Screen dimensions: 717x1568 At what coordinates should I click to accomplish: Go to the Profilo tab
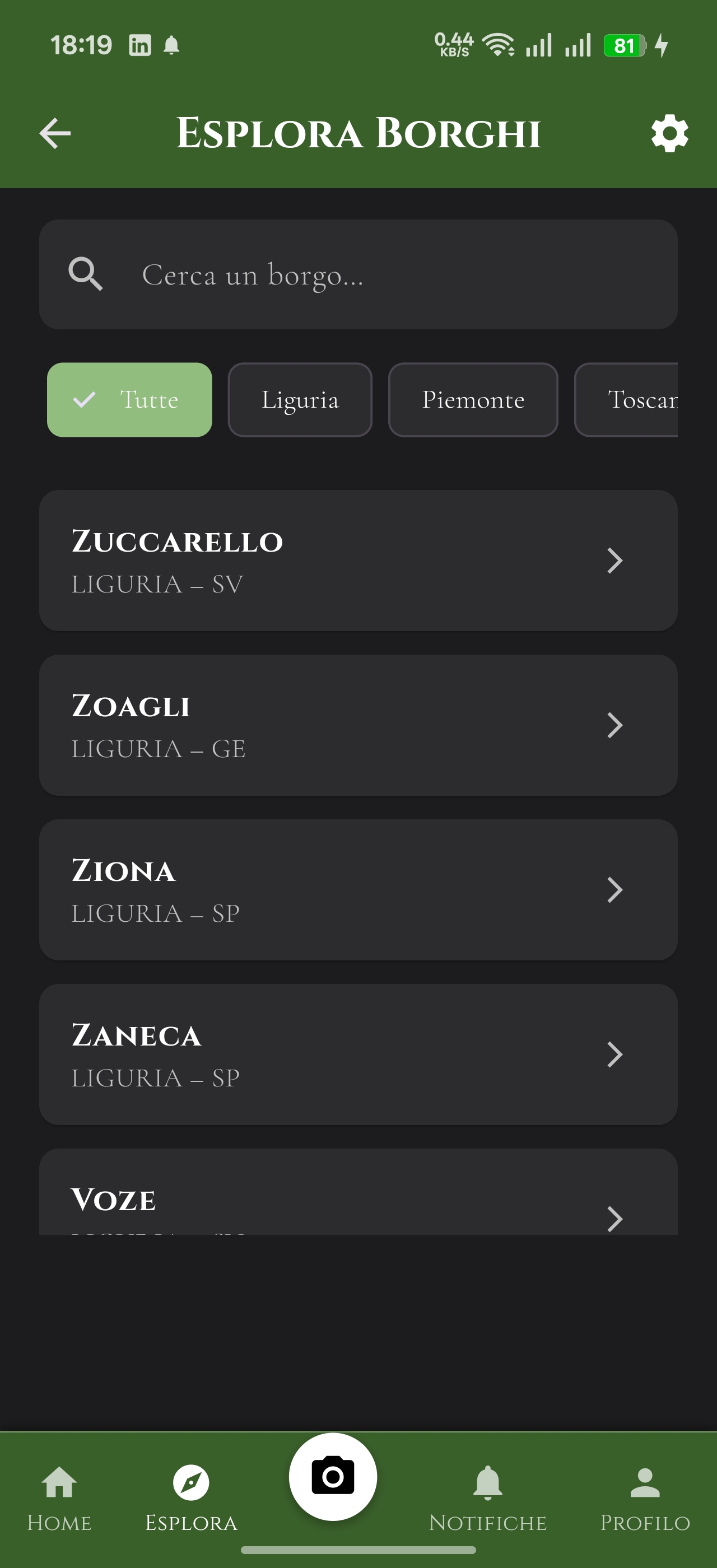point(645,1497)
